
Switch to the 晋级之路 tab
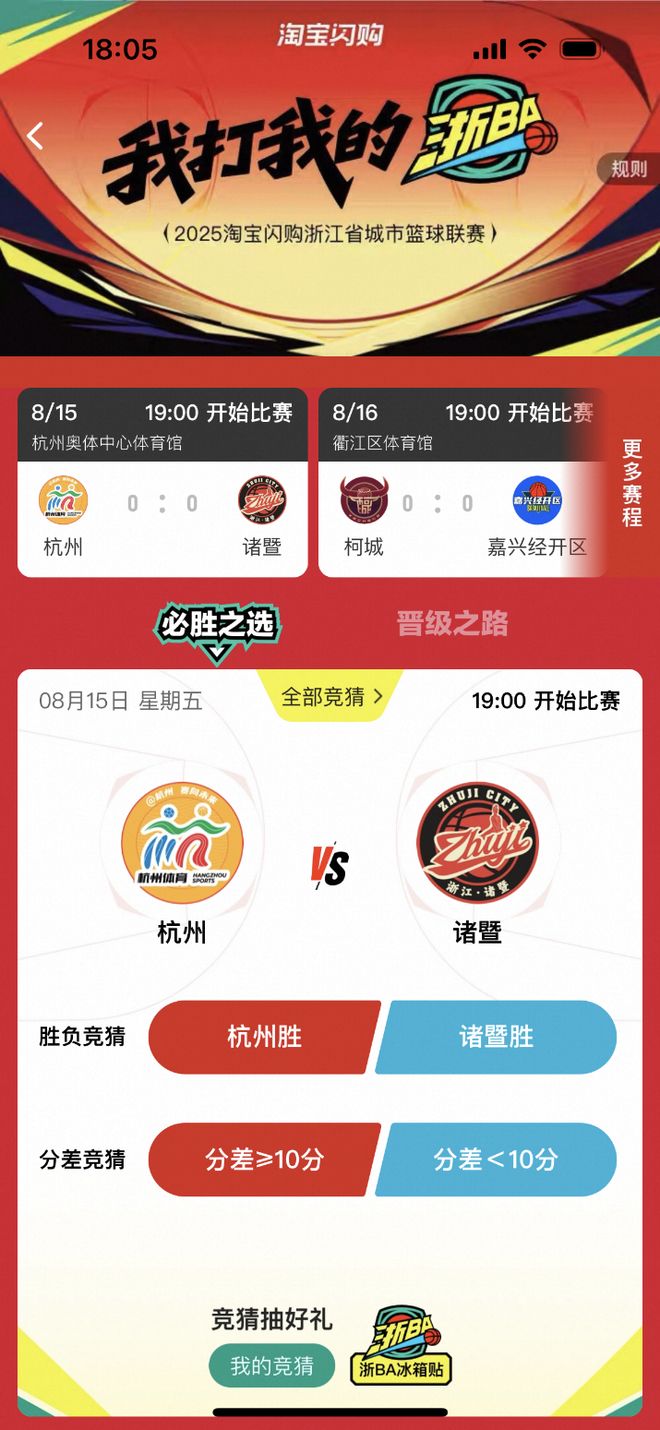pos(452,624)
